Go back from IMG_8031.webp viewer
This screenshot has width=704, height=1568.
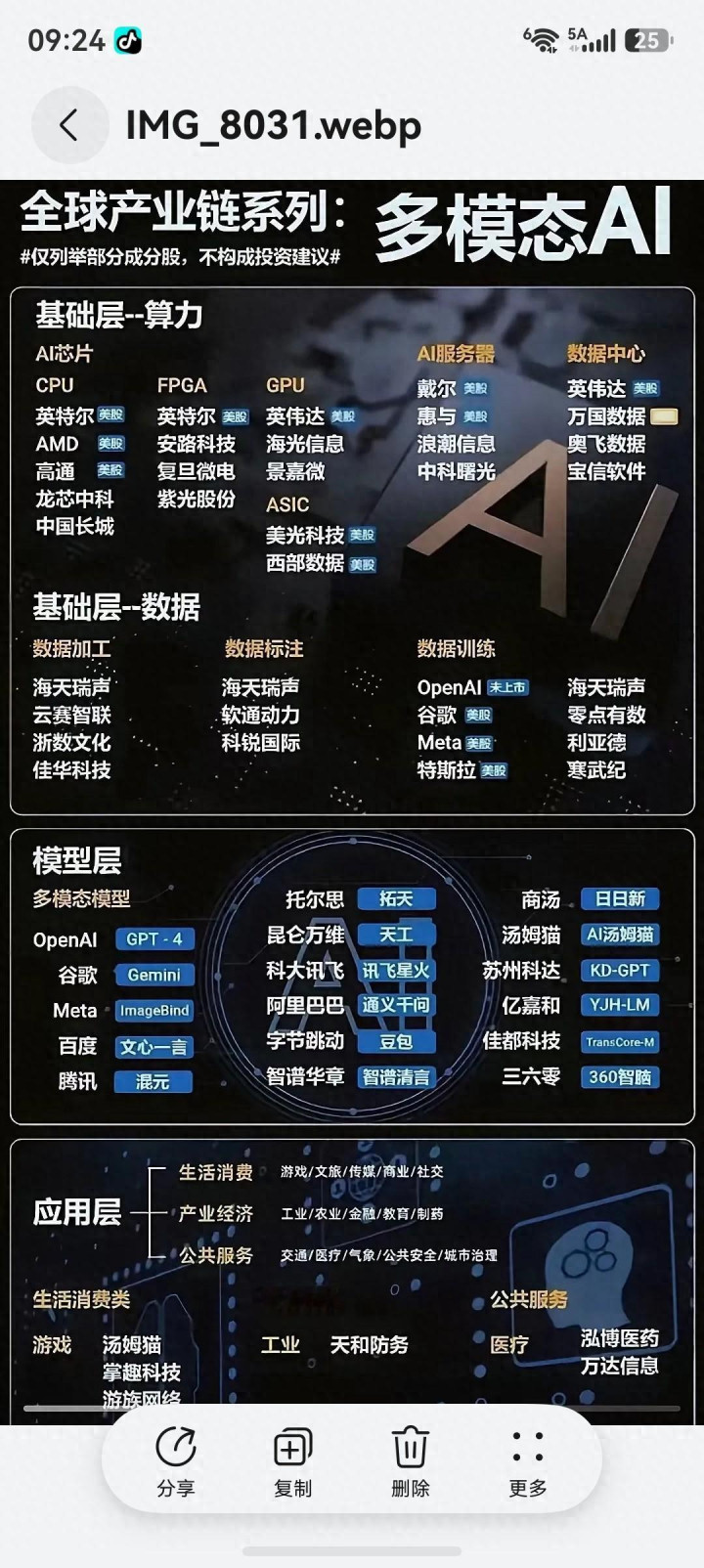pos(68,125)
